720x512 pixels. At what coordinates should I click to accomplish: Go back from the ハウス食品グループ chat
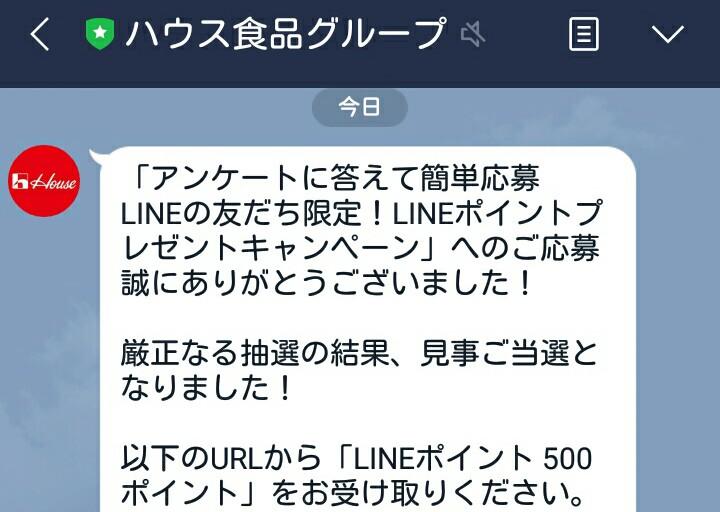(x=39, y=35)
